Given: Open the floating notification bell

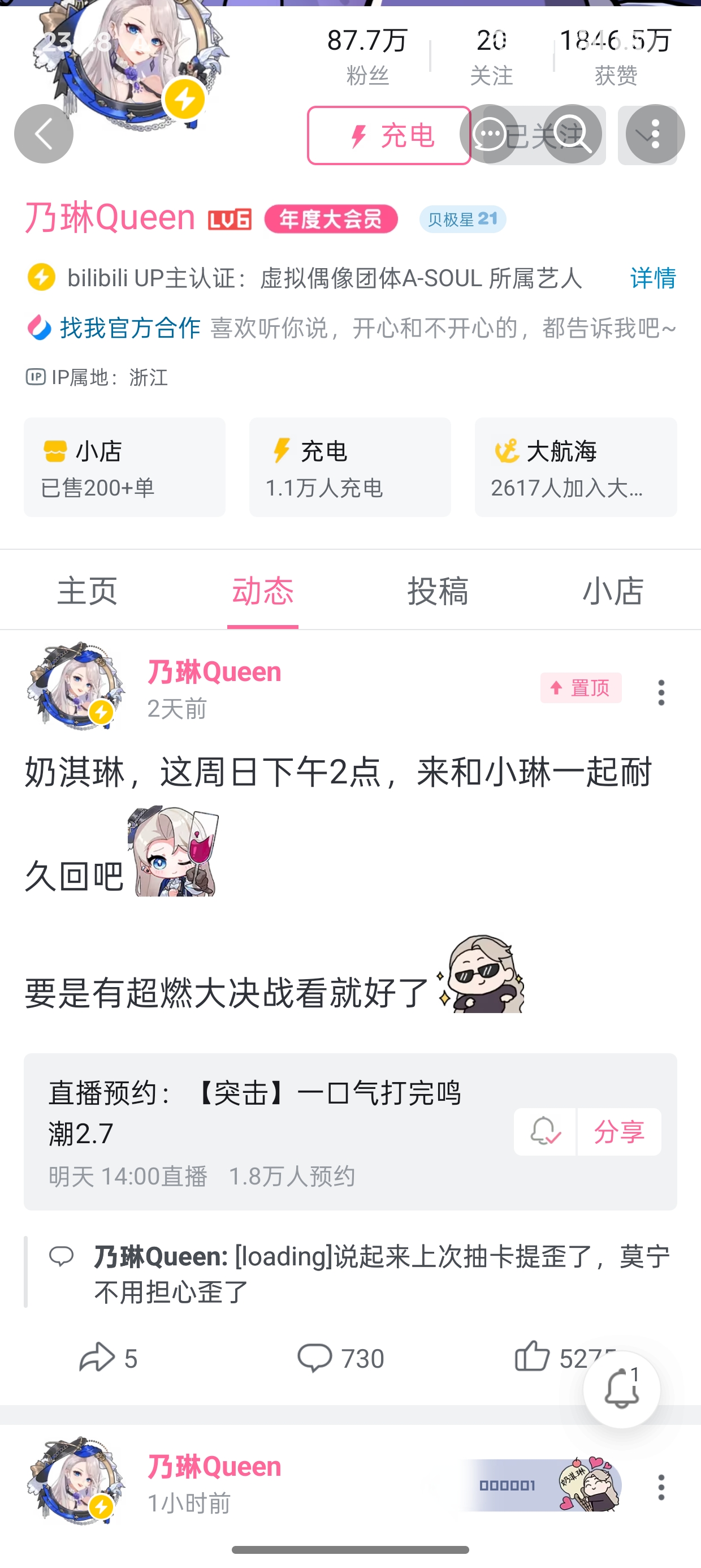Looking at the screenshot, I should 621,1390.
